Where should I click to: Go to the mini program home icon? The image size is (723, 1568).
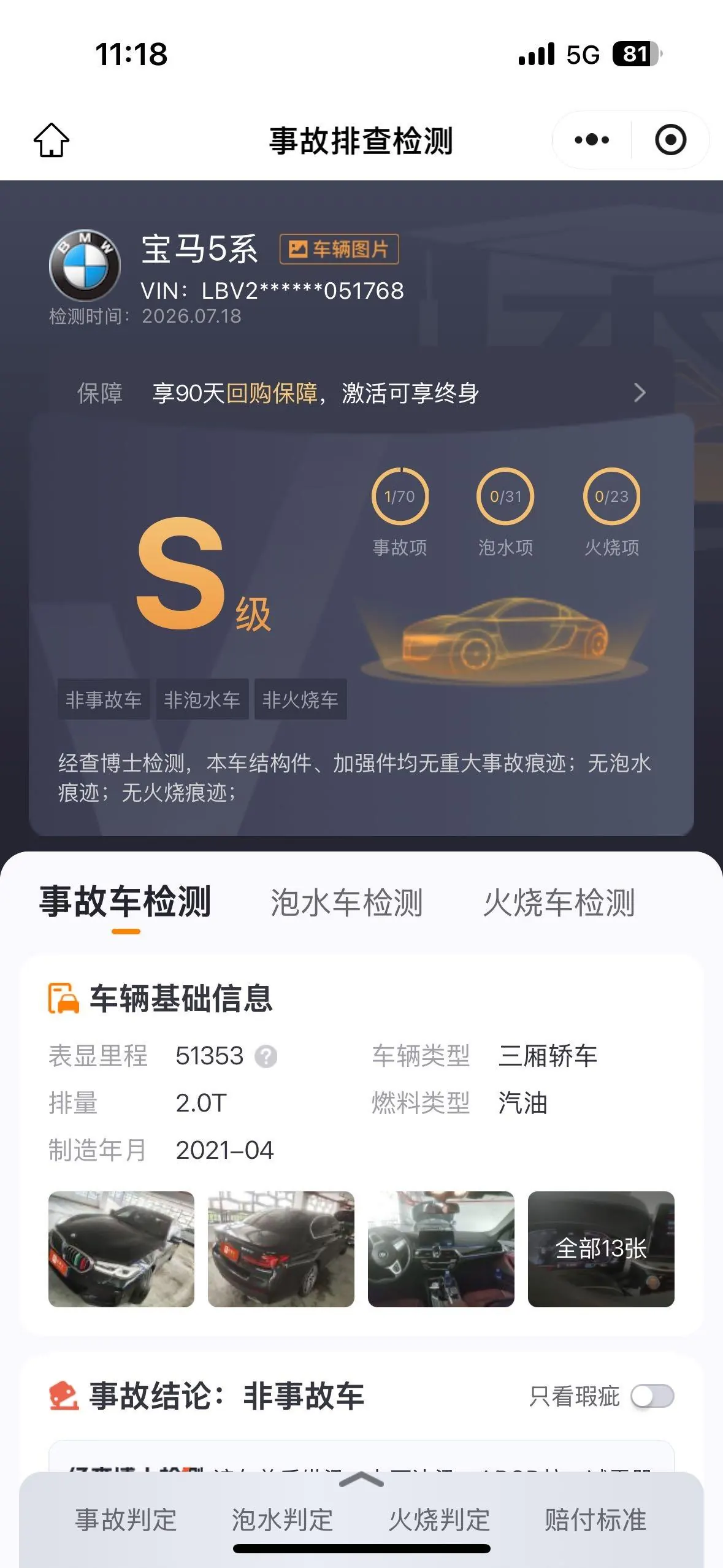(52, 140)
